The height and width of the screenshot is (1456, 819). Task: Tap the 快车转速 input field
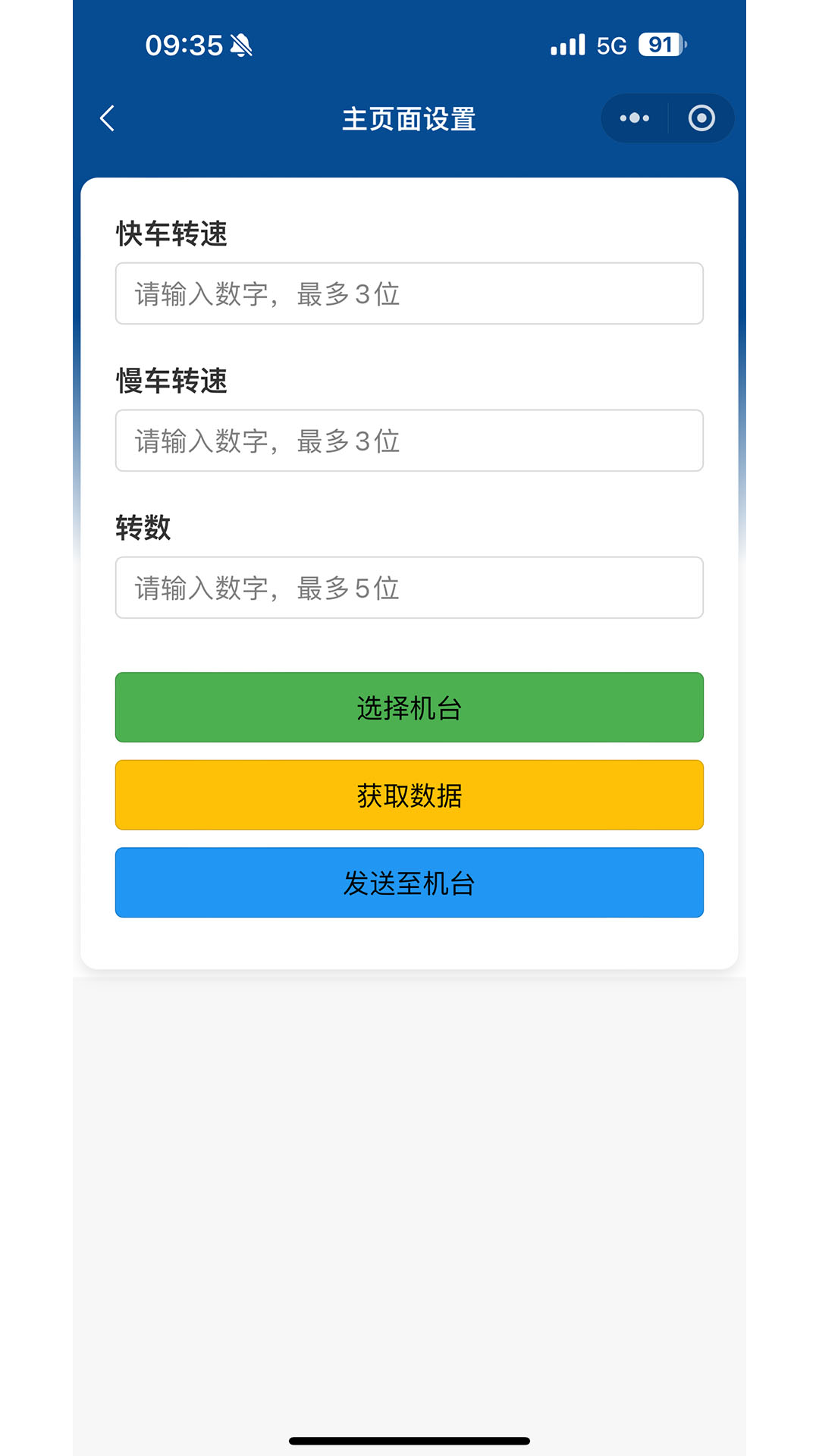(x=409, y=293)
